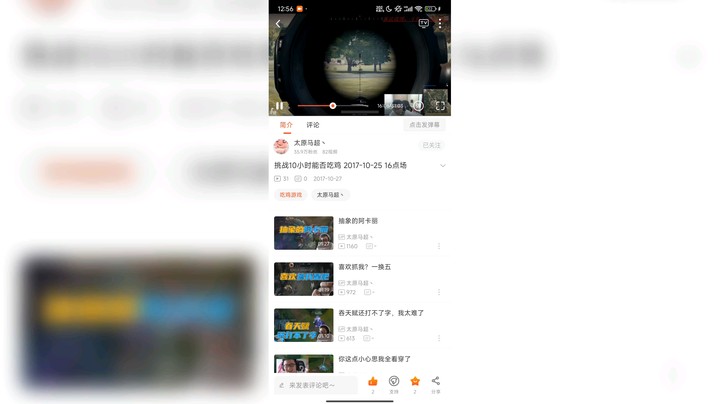Pause the playing video
The width and height of the screenshot is (720, 404).
point(280,105)
